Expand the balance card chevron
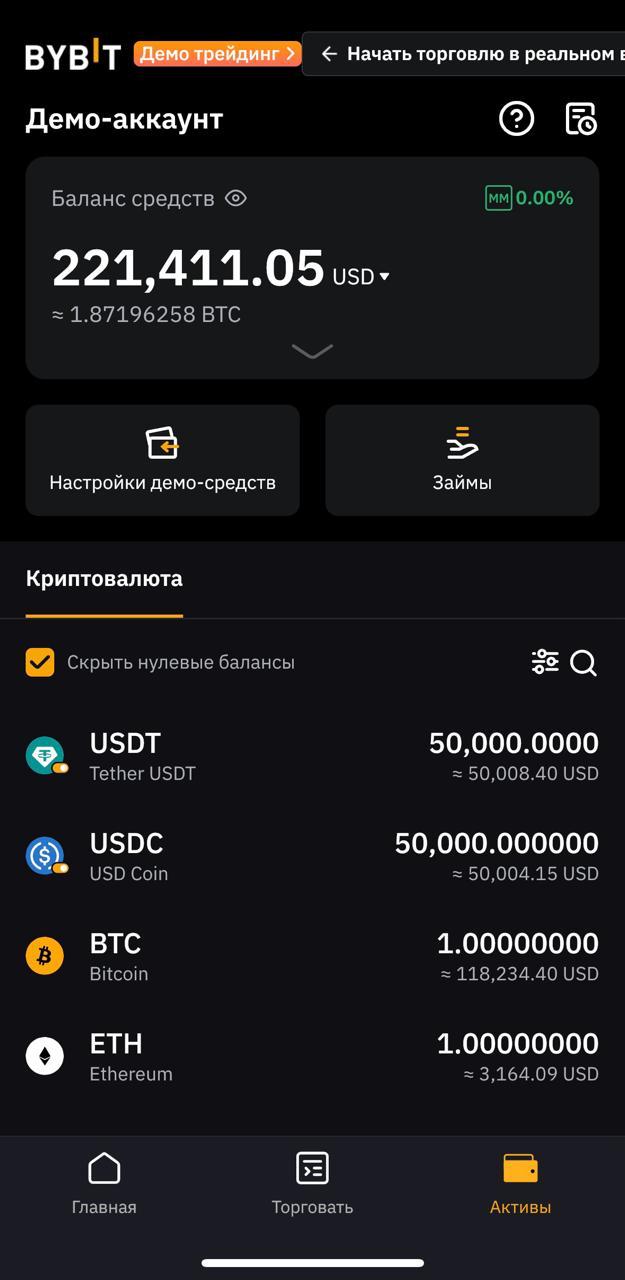The image size is (625, 1280). click(312, 351)
